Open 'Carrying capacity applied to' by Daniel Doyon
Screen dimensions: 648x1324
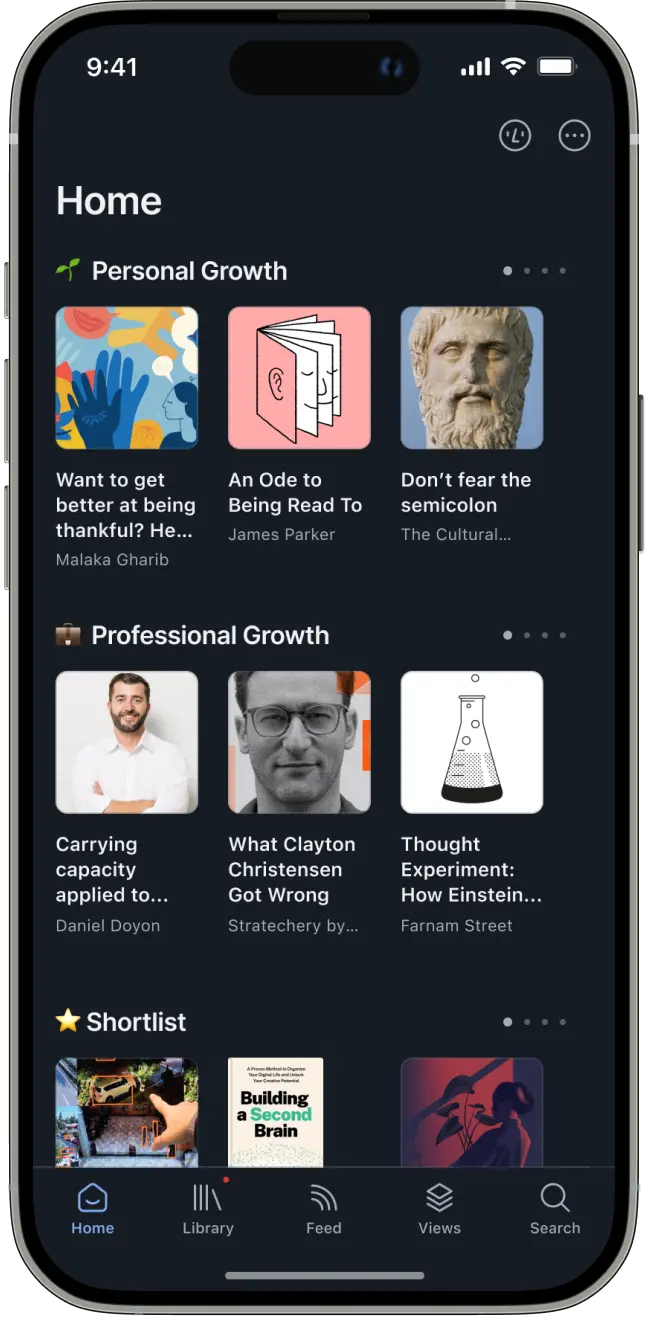coord(127,742)
